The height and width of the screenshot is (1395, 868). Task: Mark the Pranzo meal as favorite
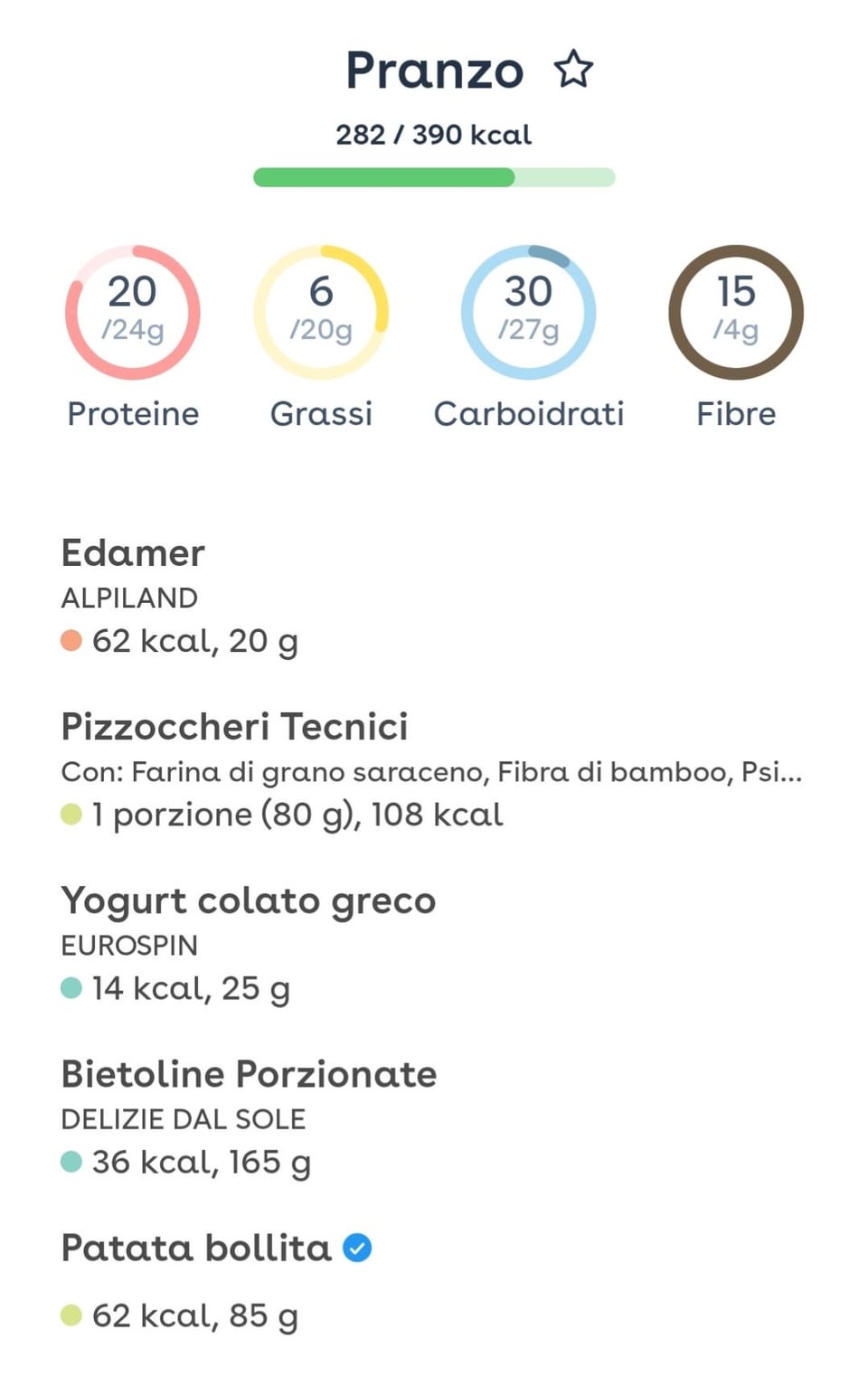573,70
